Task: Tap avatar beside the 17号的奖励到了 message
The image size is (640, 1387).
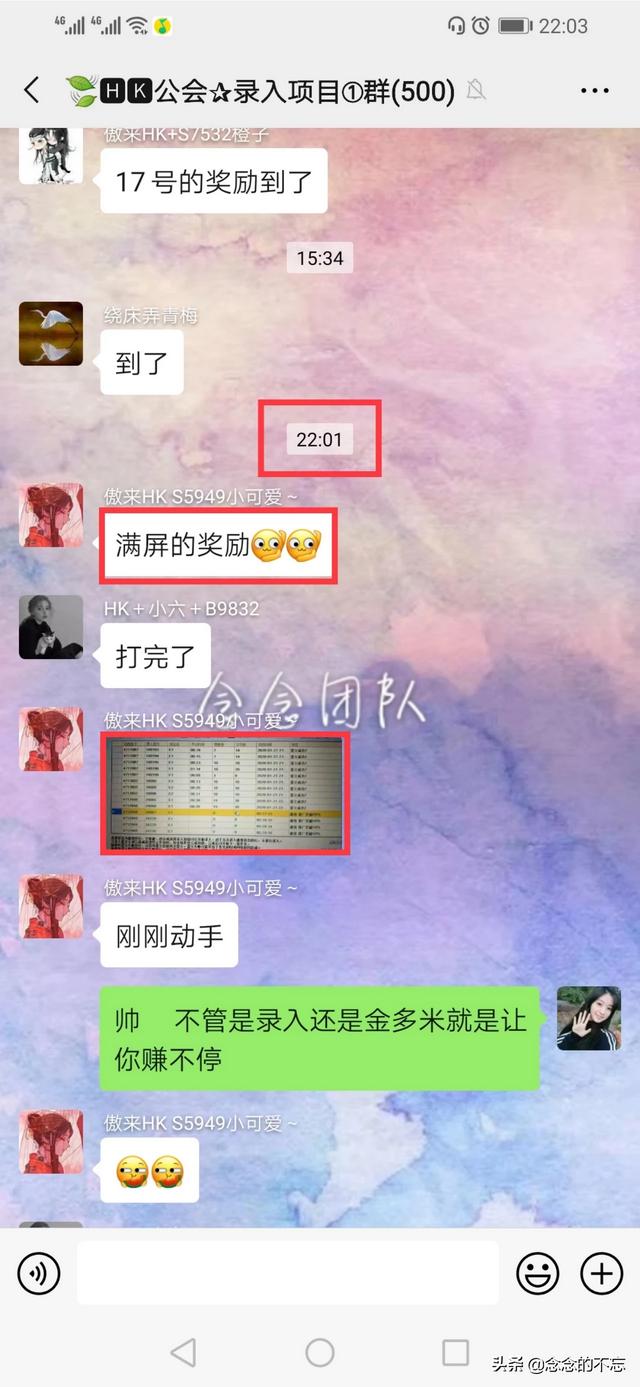Action: (51, 155)
